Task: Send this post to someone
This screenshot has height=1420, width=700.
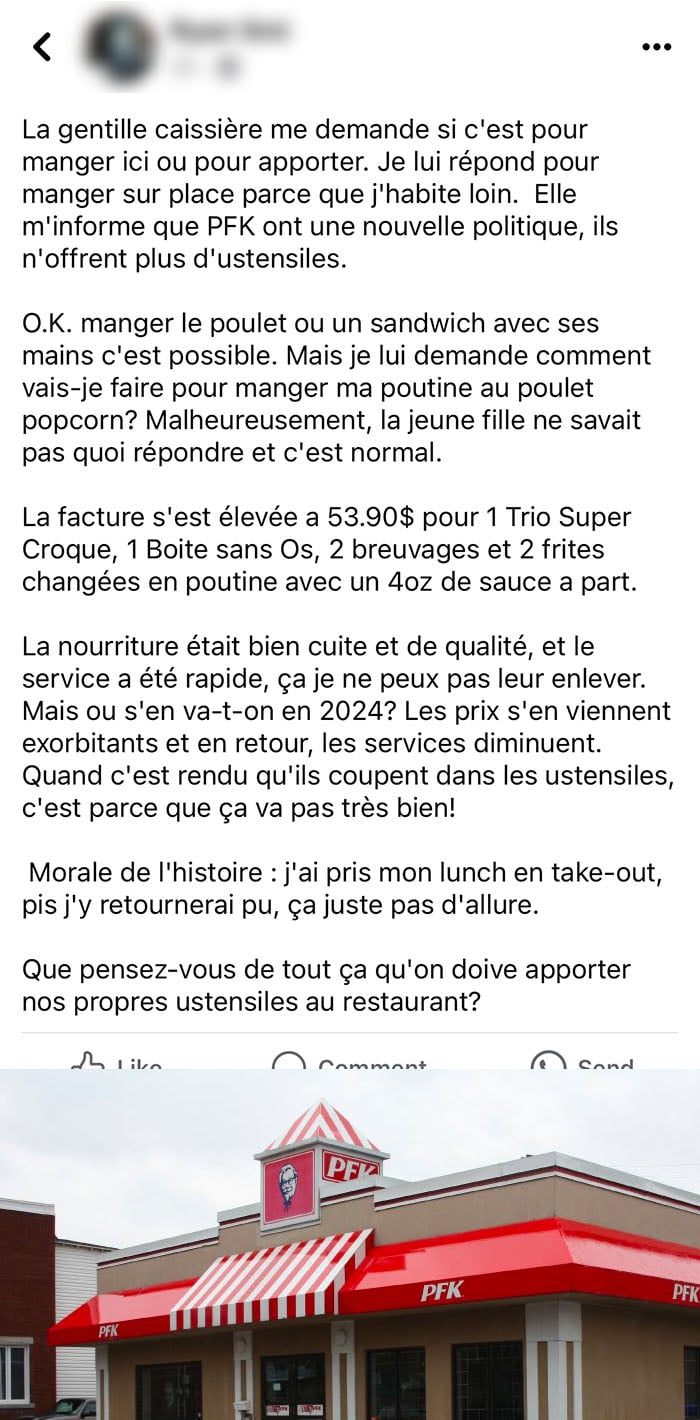Action: 582,1061
